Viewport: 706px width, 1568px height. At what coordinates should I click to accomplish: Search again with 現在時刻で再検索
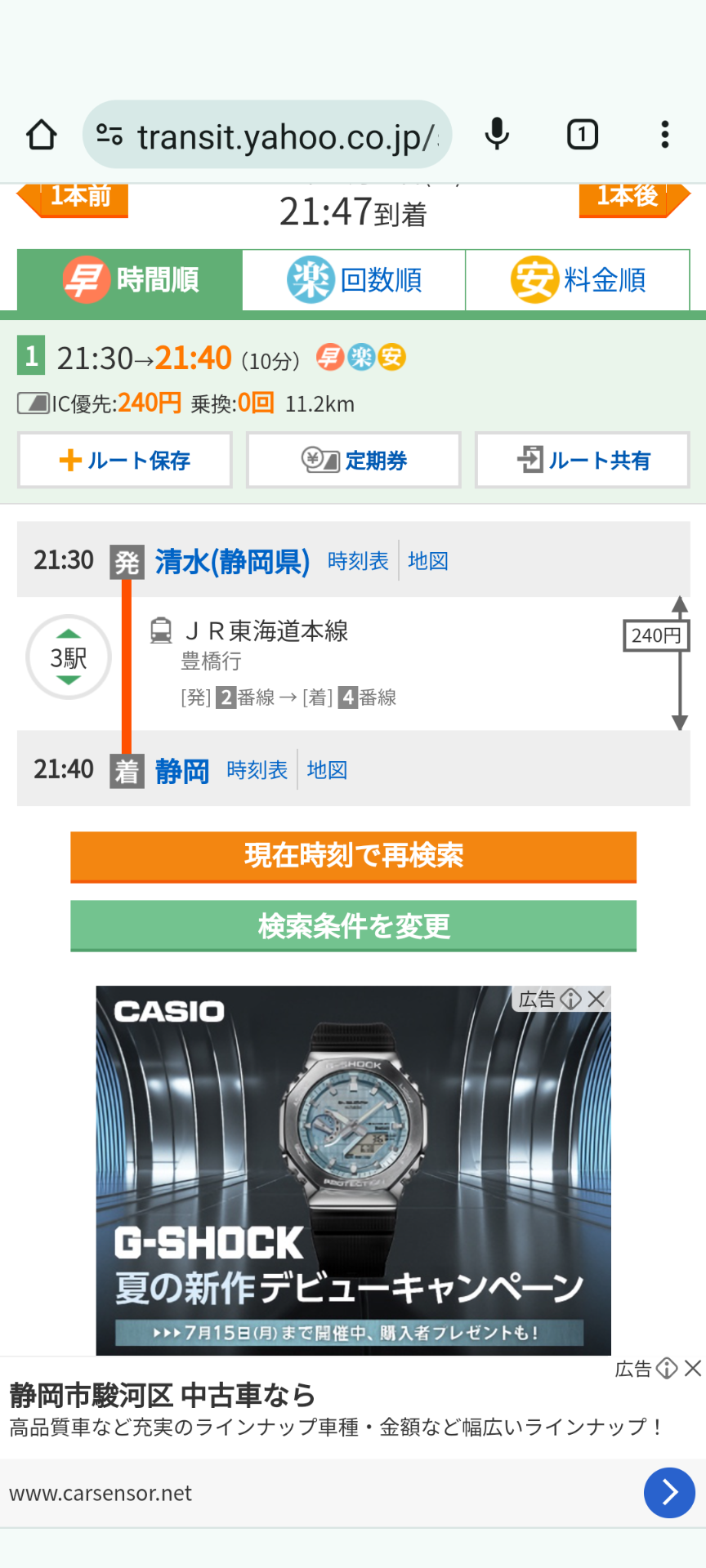353,857
